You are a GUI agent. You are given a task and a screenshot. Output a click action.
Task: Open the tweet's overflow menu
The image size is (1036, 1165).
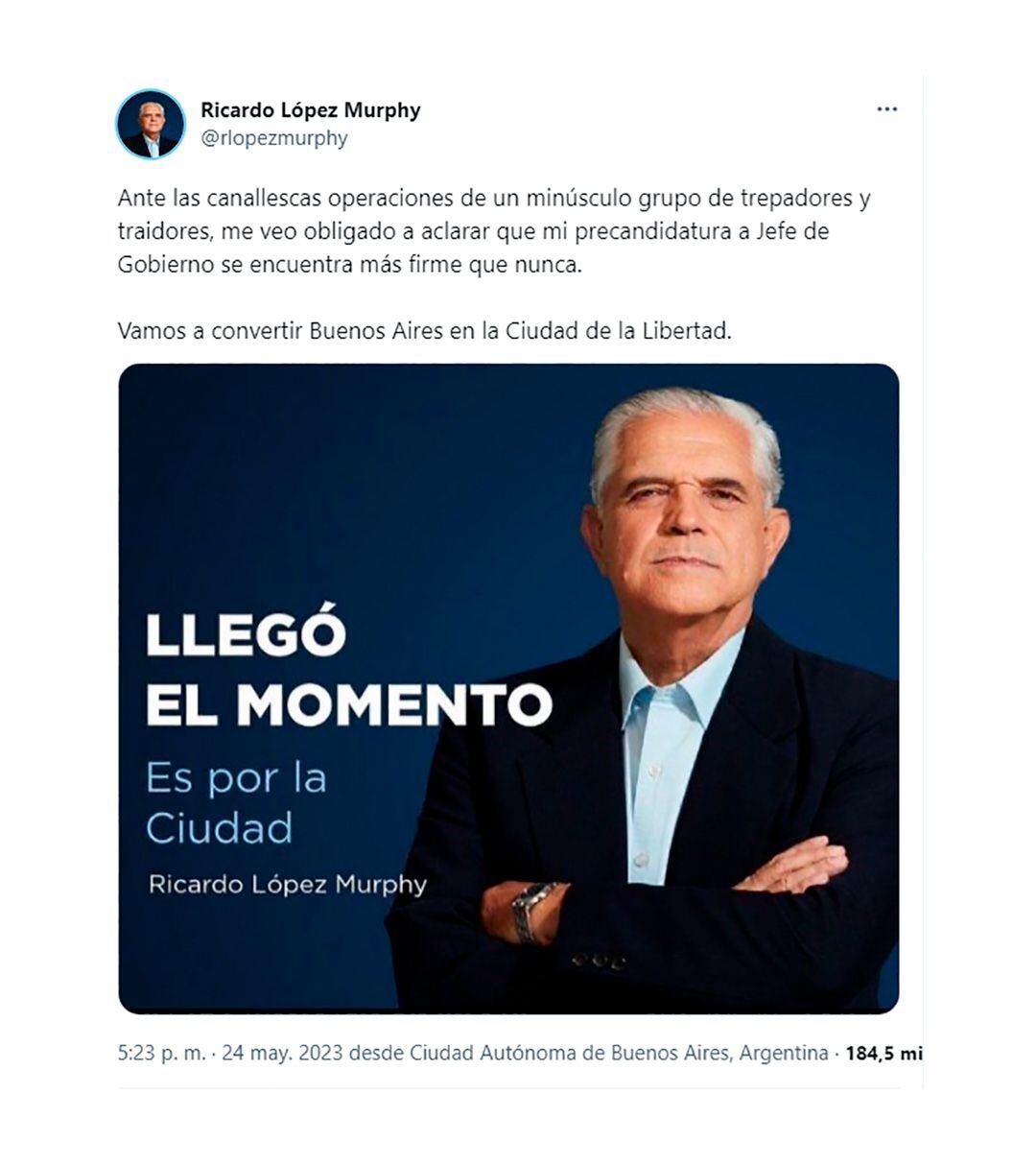point(886,109)
